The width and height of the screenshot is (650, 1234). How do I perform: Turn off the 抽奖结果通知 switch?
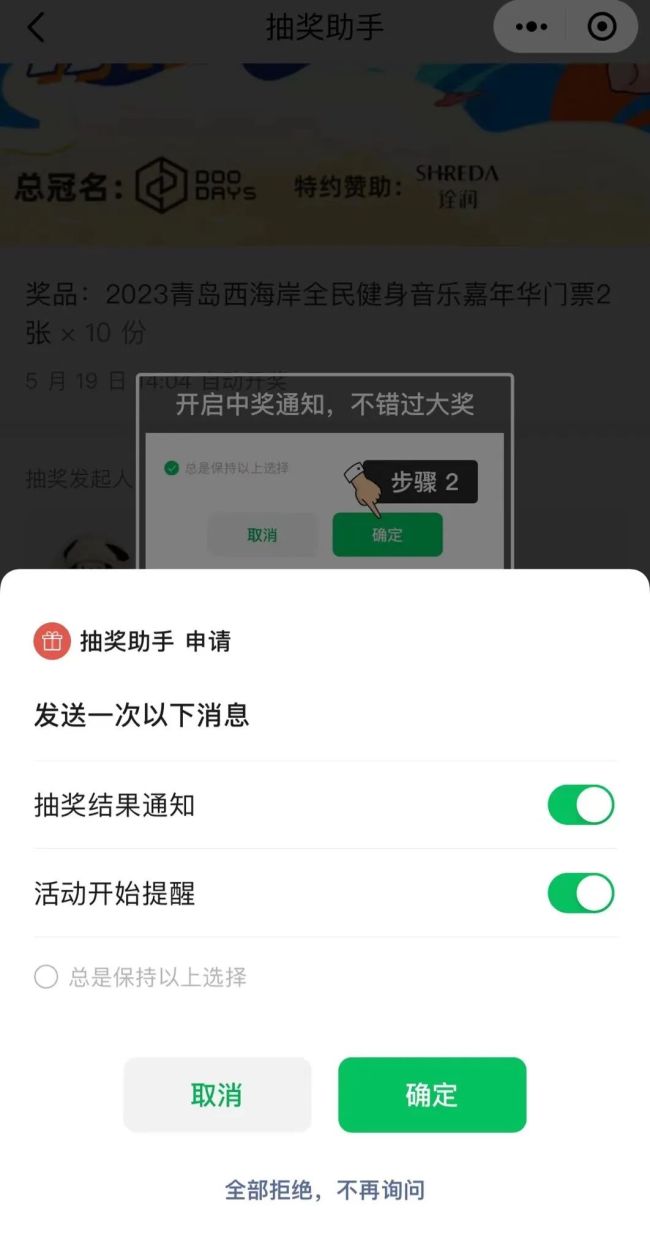pos(580,805)
